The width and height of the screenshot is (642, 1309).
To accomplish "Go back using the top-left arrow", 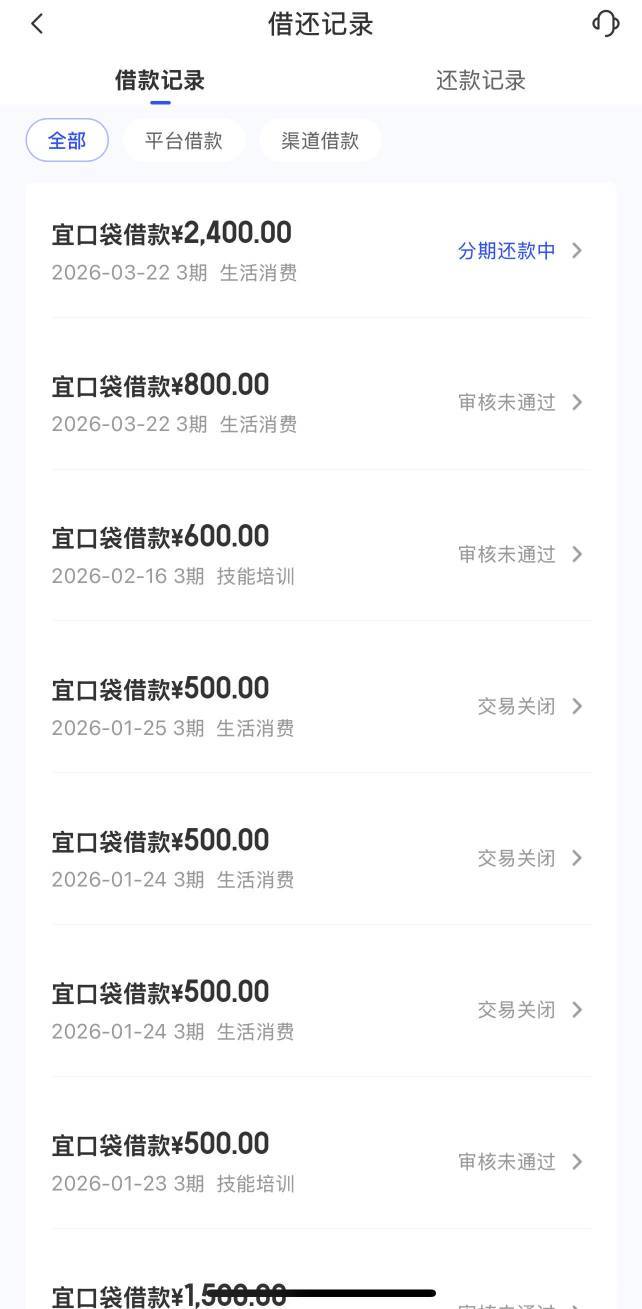I will point(37,24).
